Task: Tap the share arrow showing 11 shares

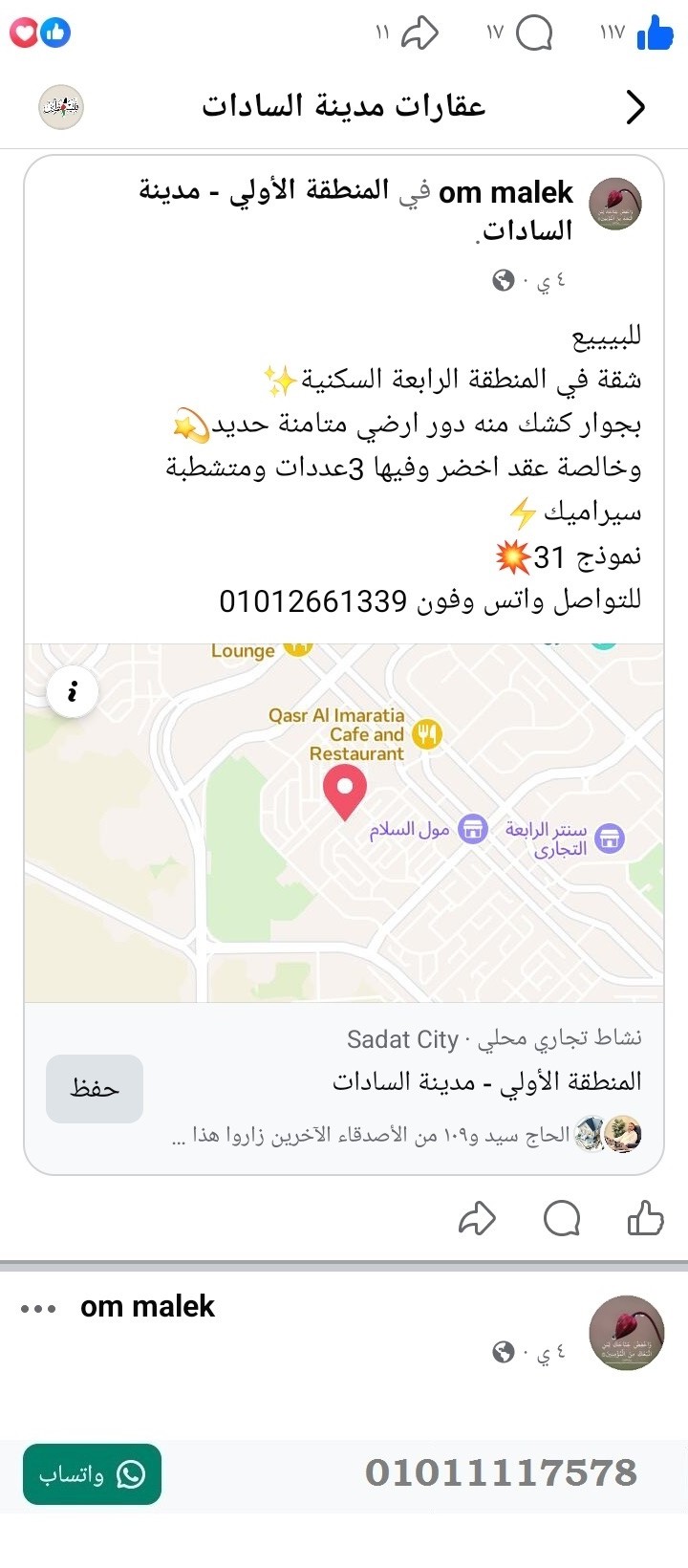Action: [x=420, y=32]
